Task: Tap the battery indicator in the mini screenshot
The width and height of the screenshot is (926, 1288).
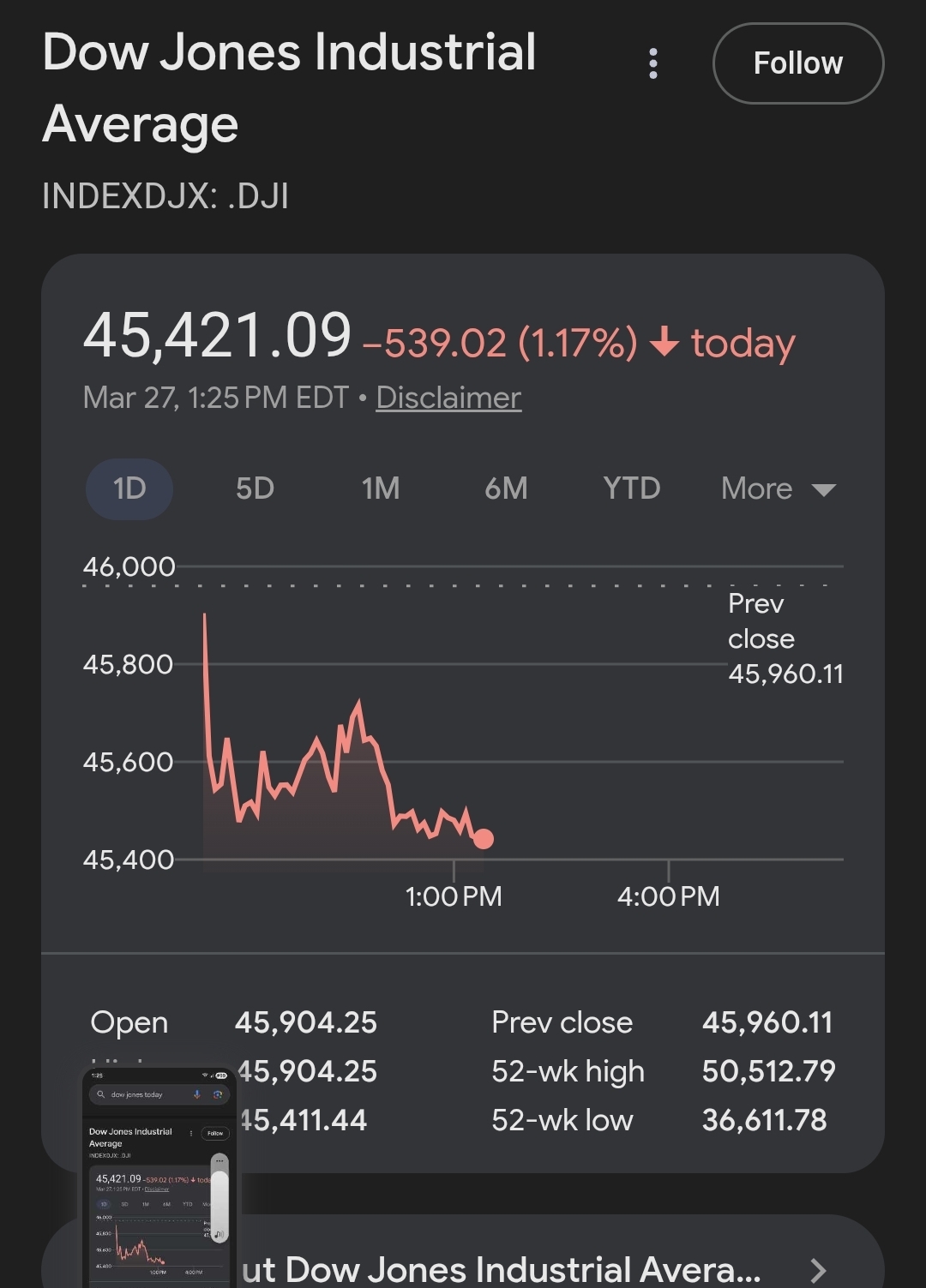Action: coord(221,1075)
